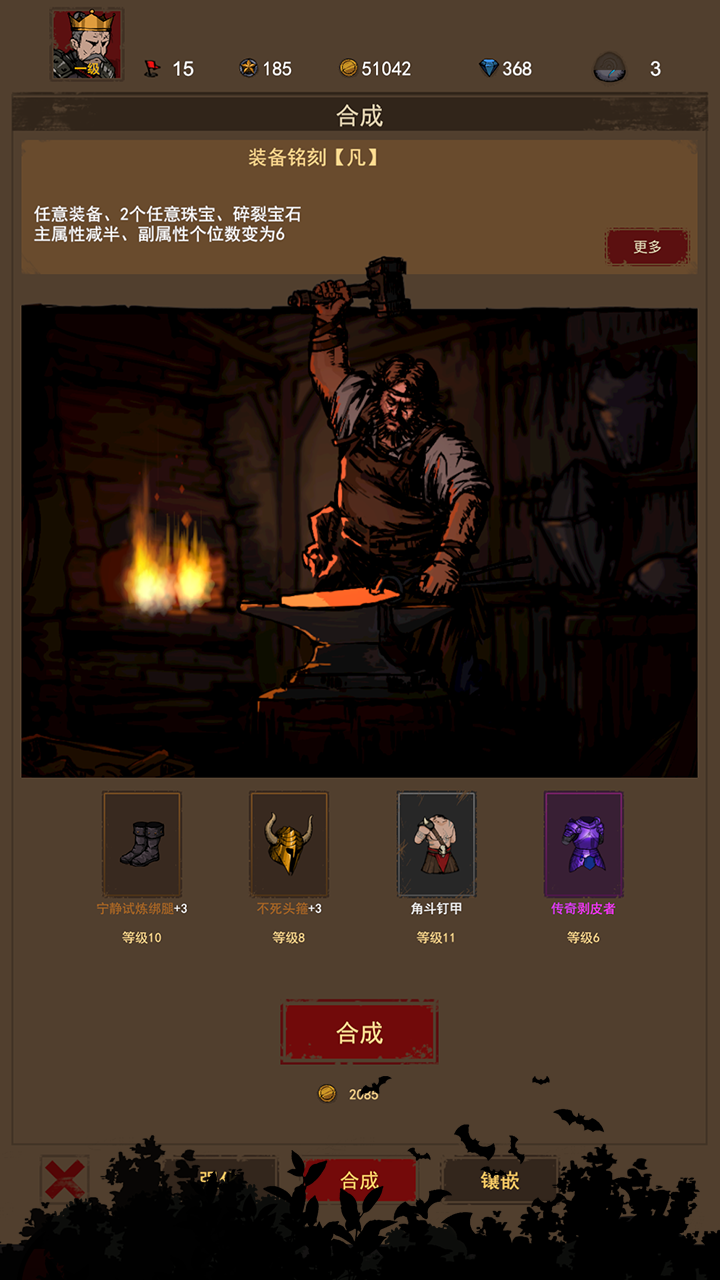Select the 不死头箍+3 helmet item
Screen dimensions: 720x1280
(x=289, y=844)
